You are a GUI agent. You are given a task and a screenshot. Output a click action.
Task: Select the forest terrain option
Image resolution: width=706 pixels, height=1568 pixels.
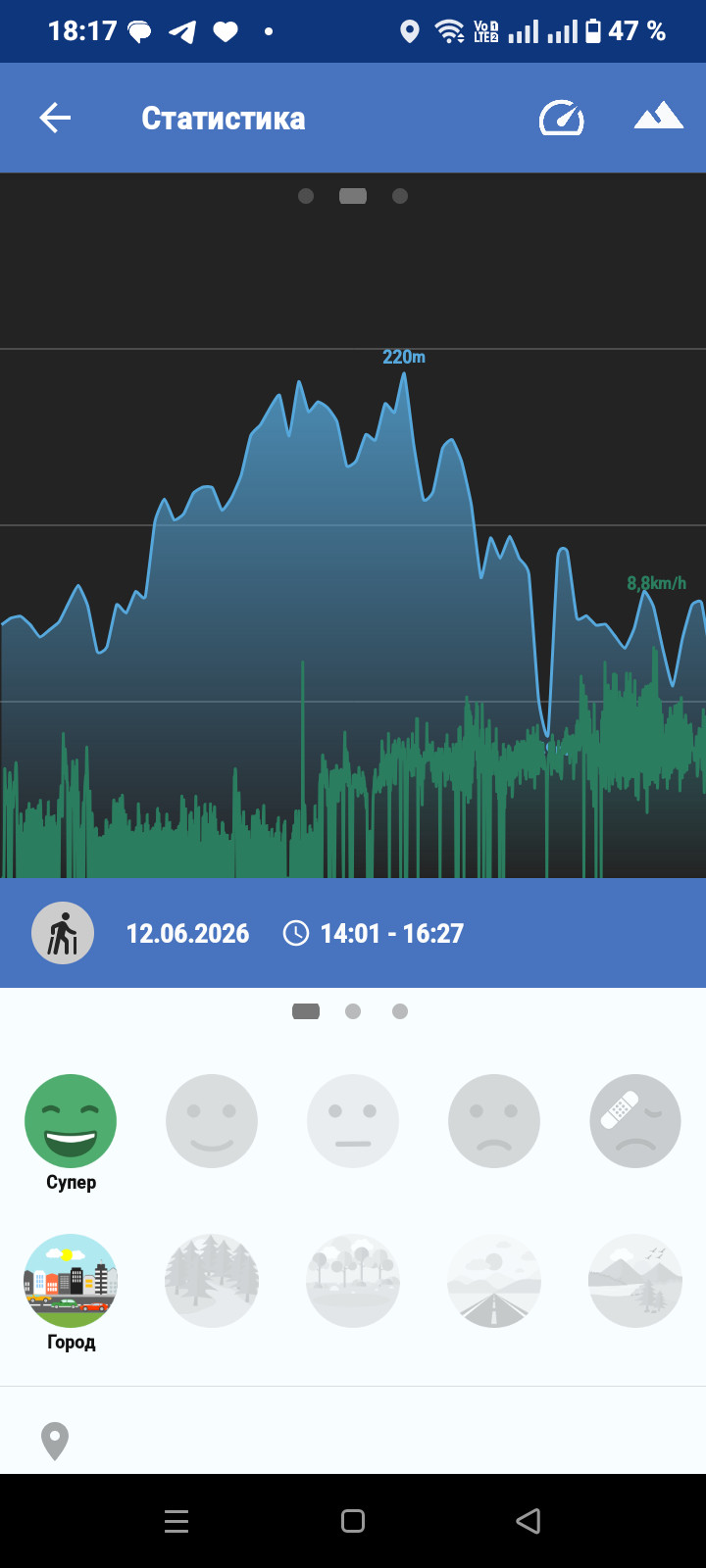pyautogui.click(x=212, y=1281)
